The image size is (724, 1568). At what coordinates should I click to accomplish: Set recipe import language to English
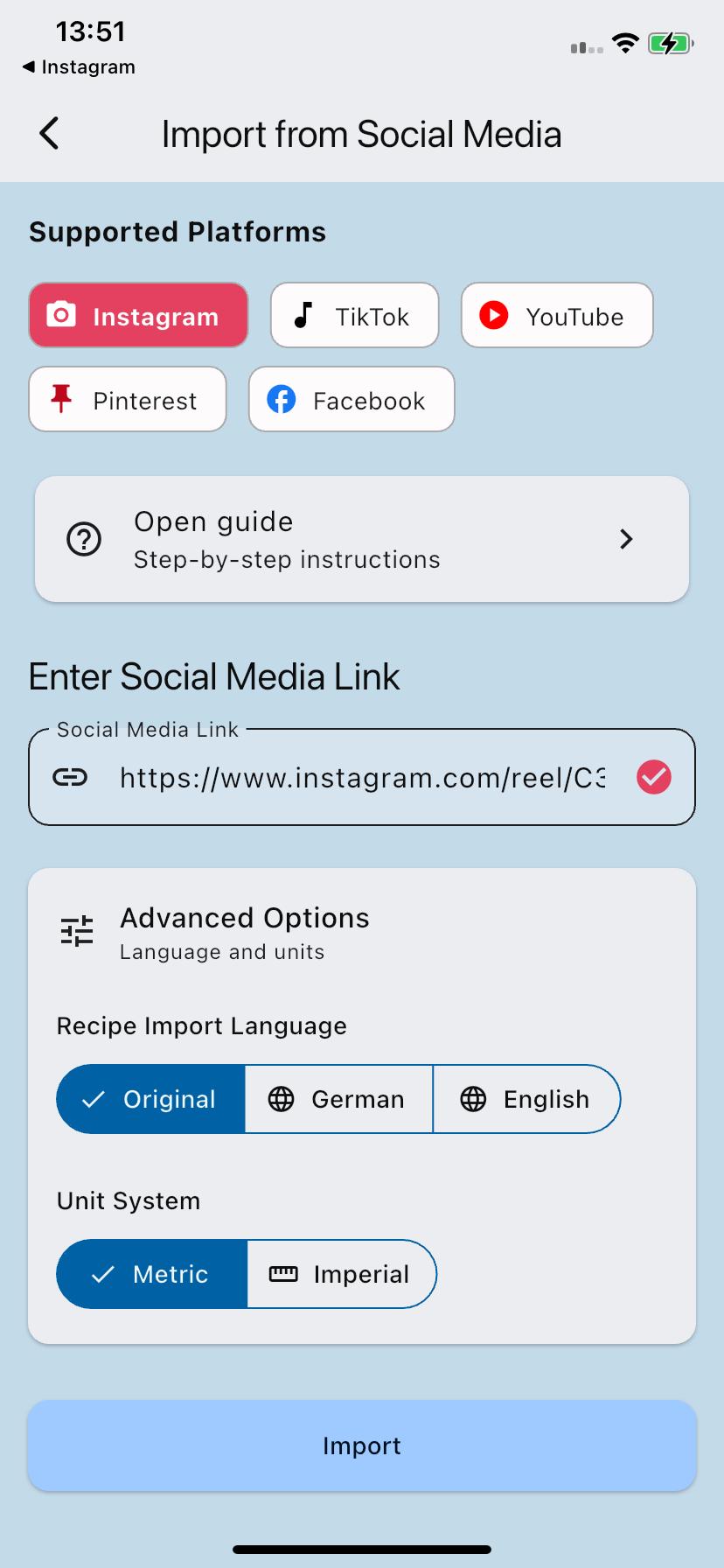coord(526,1099)
